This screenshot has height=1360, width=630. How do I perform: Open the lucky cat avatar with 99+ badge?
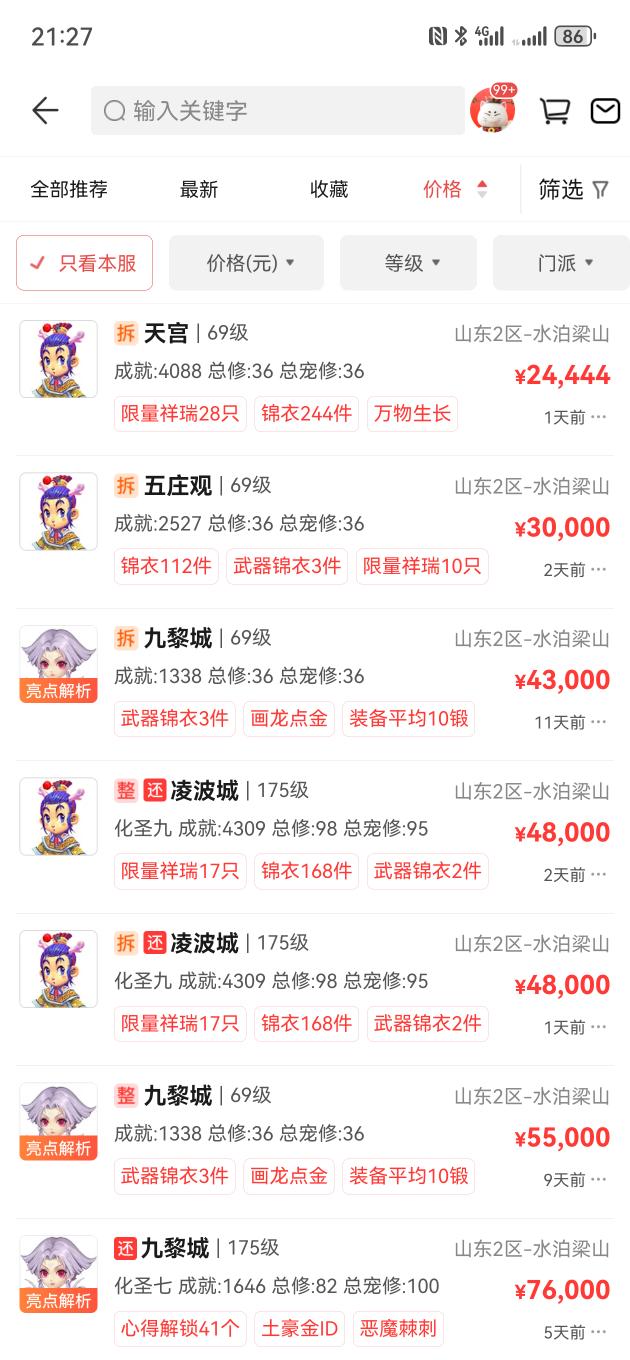point(493,110)
